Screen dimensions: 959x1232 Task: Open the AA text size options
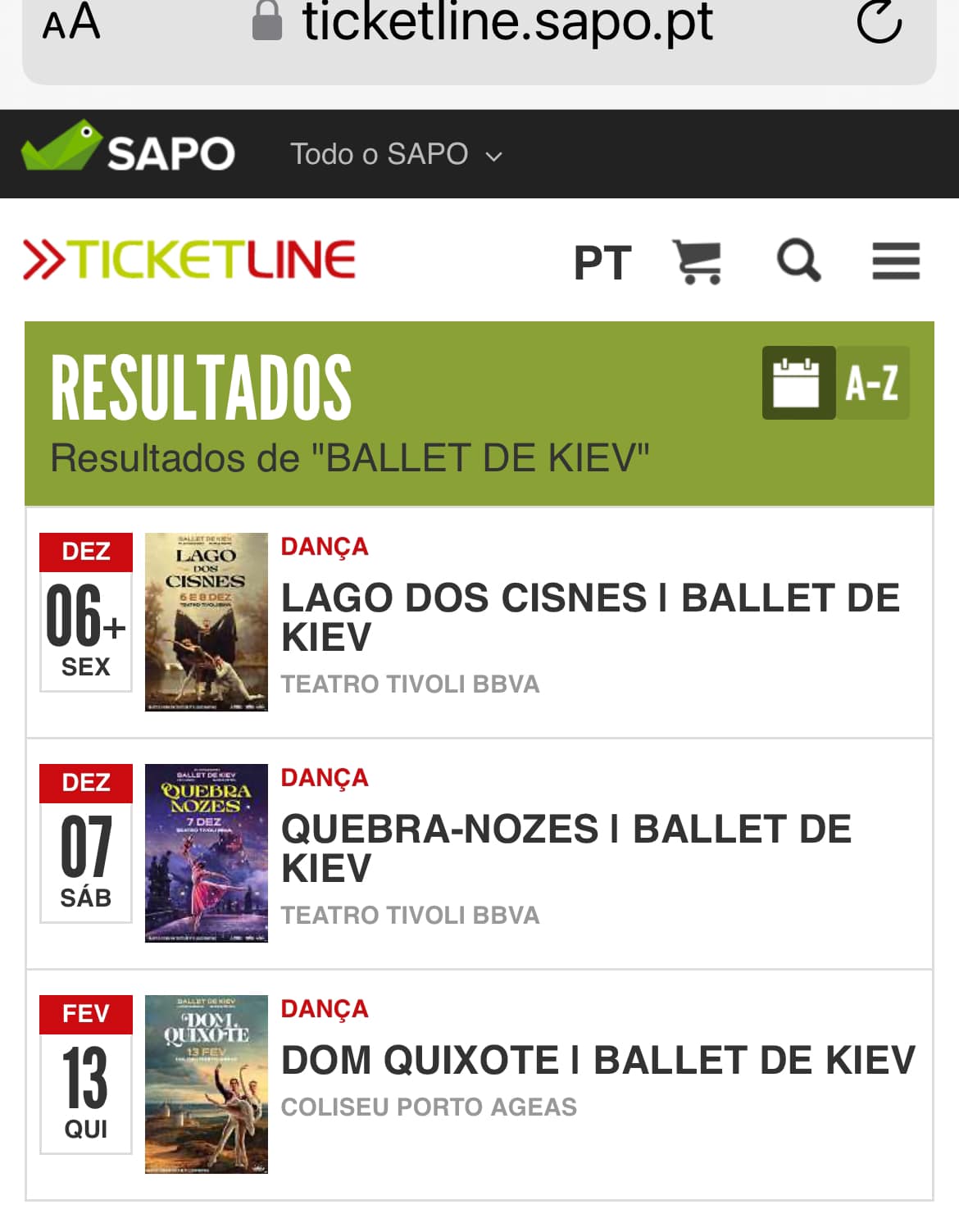[71, 23]
